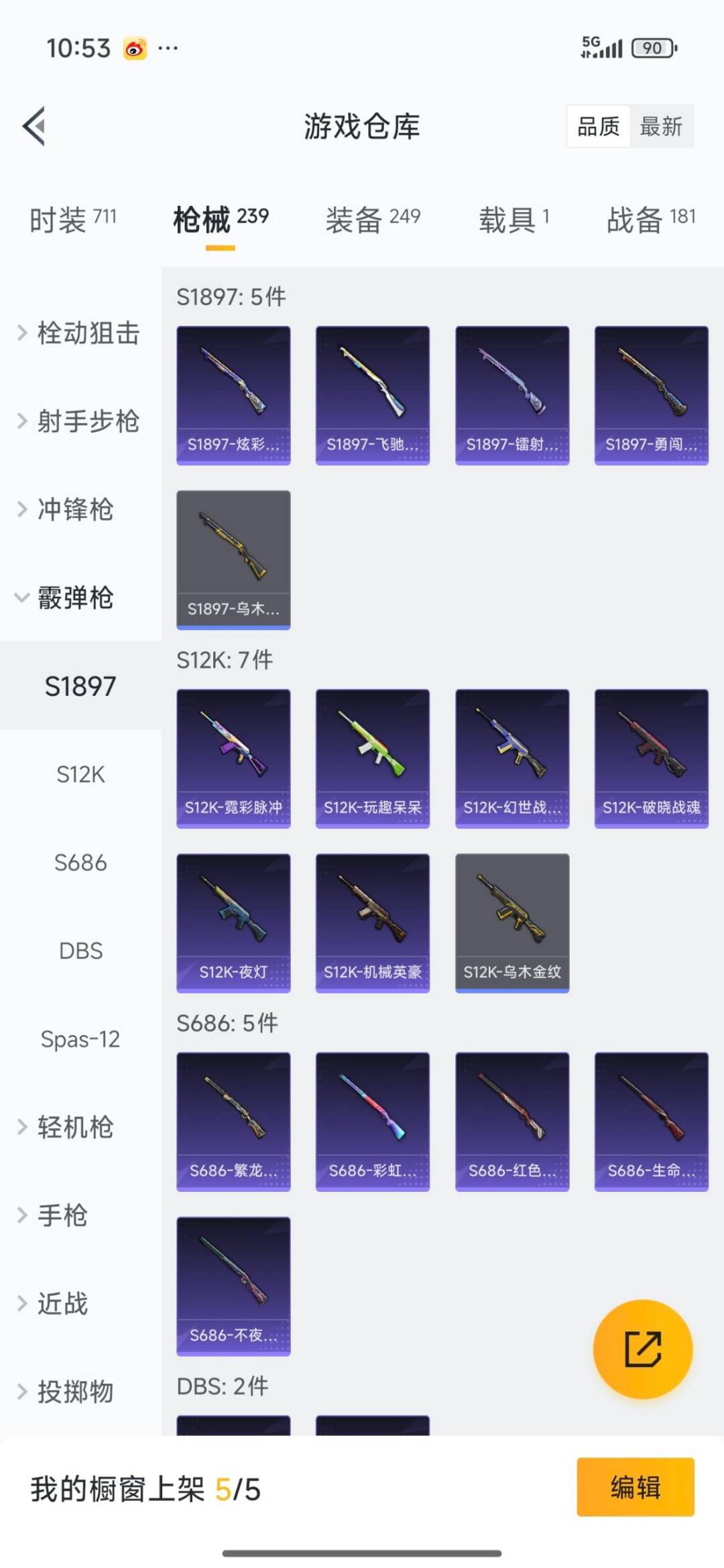View the S686-彩虹 shotgun skin

click(372, 1121)
